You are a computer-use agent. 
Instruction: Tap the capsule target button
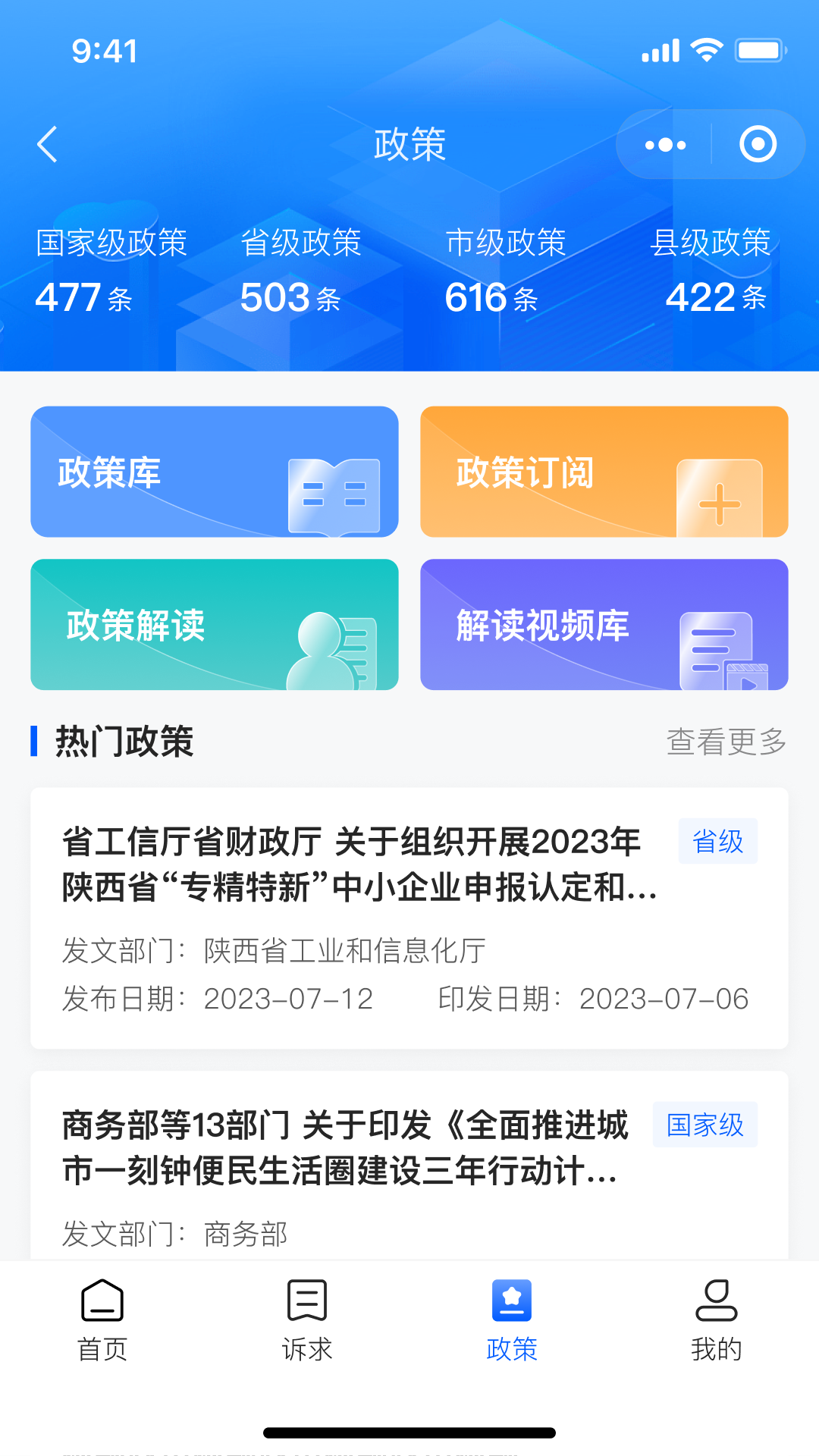pyautogui.click(x=759, y=144)
